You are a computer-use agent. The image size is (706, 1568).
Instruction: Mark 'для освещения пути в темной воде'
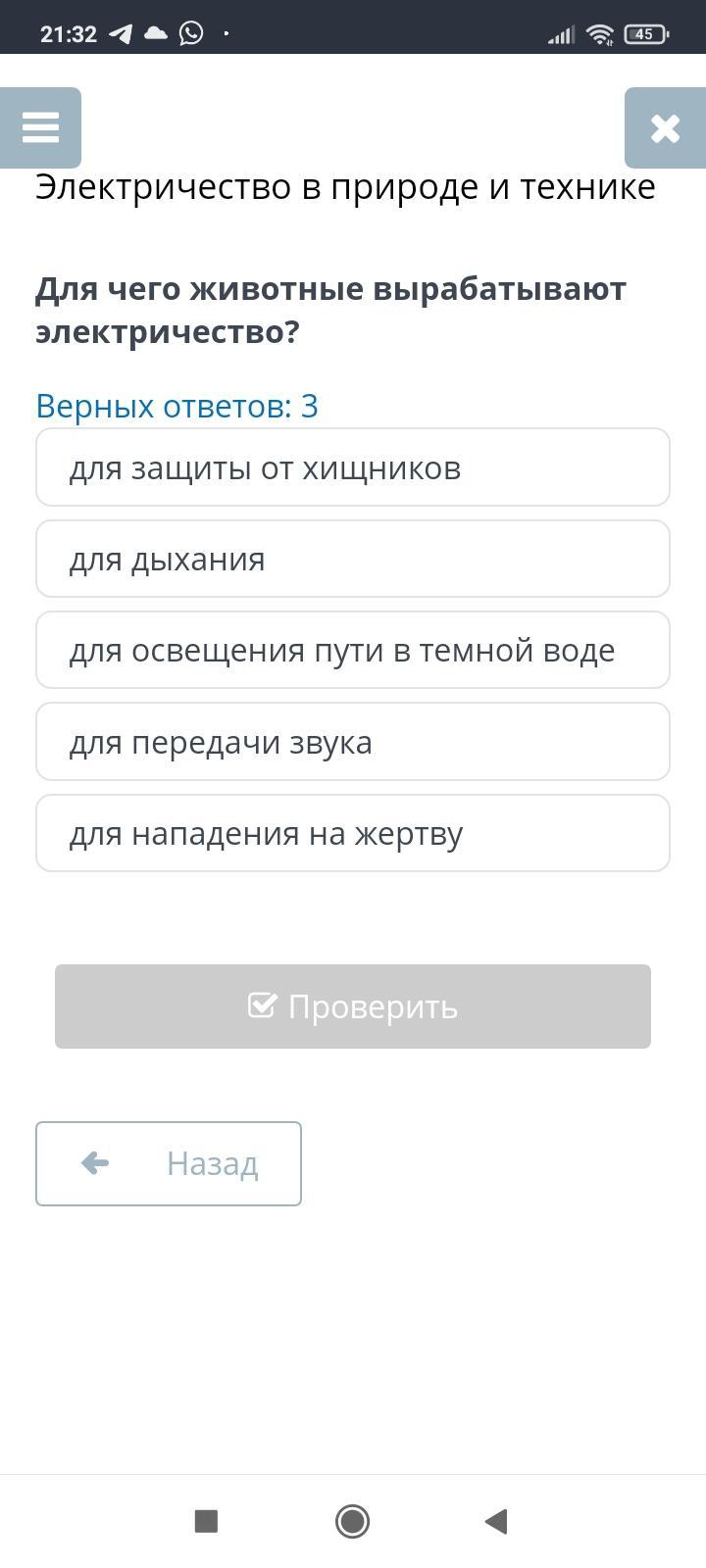pyautogui.click(x=353, y=650)
